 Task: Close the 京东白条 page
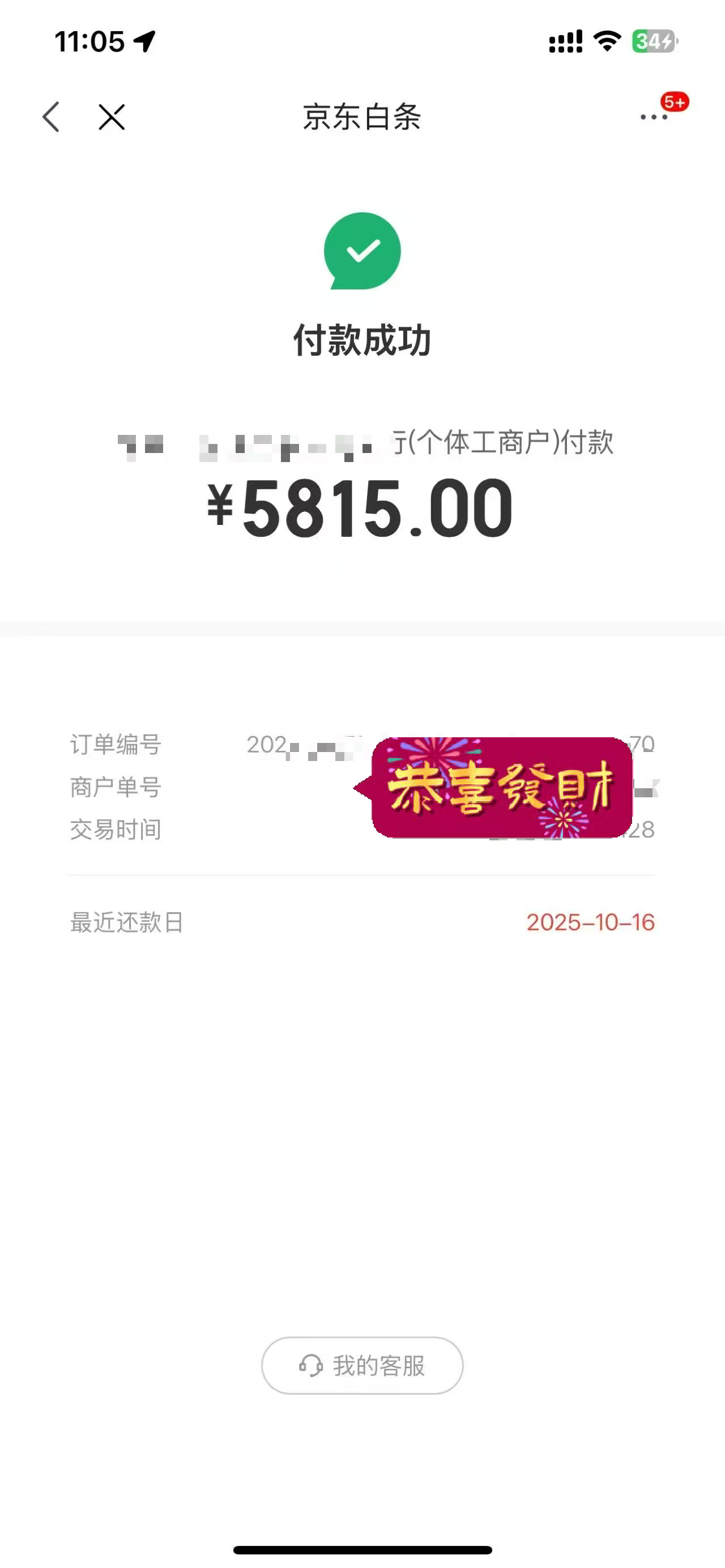click(x=112, y=117)
